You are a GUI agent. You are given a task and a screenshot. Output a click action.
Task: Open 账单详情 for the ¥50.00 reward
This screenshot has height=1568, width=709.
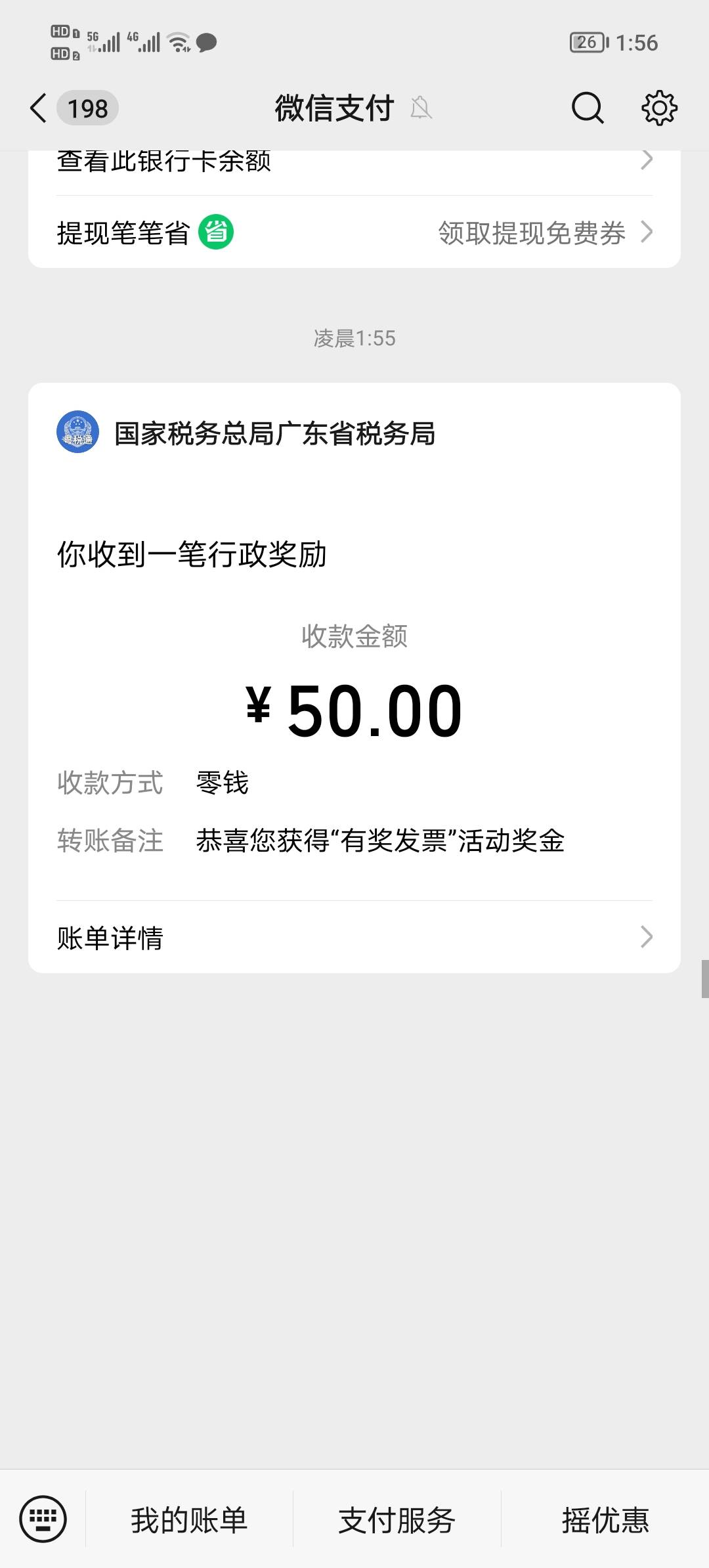tap(354, 937)
